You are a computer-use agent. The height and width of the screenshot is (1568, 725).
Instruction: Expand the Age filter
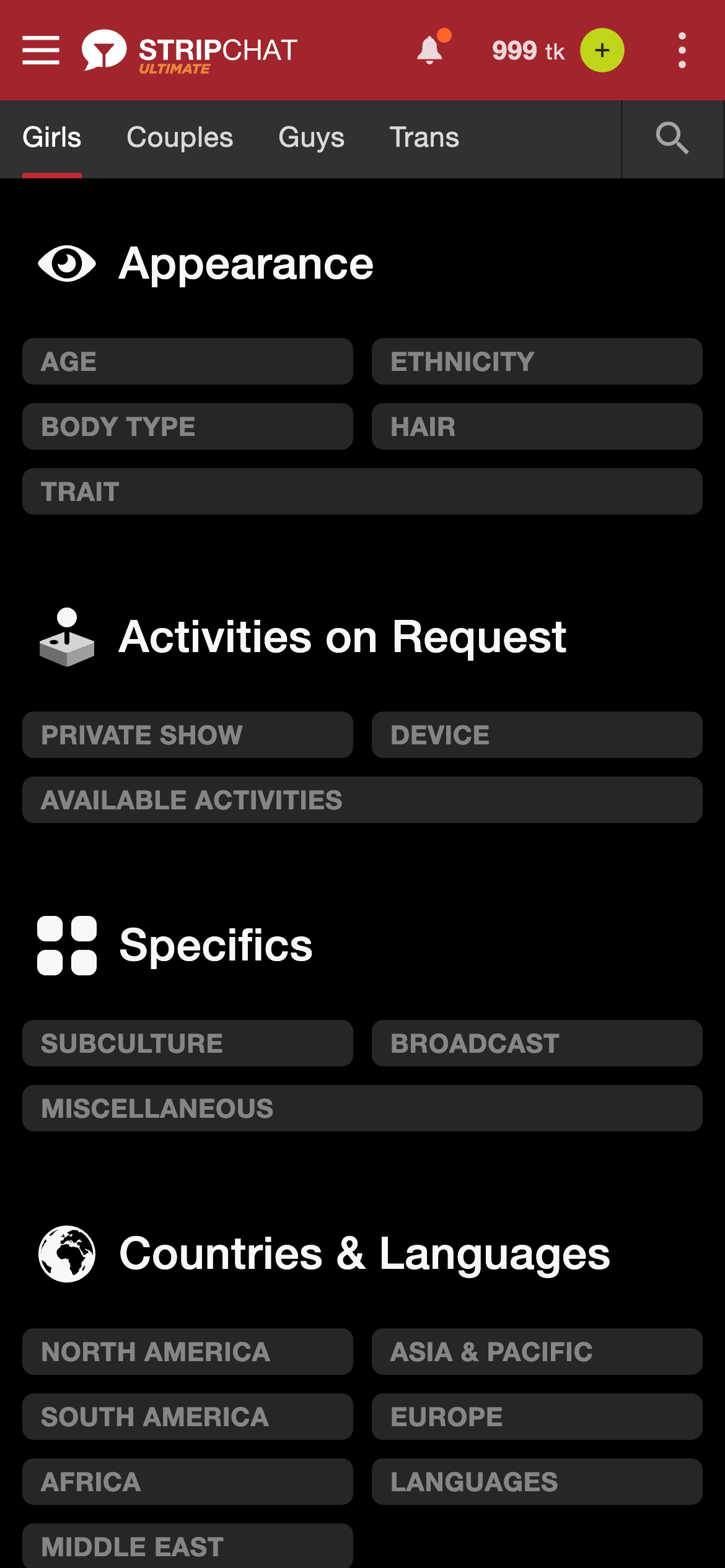click(187, 362)
